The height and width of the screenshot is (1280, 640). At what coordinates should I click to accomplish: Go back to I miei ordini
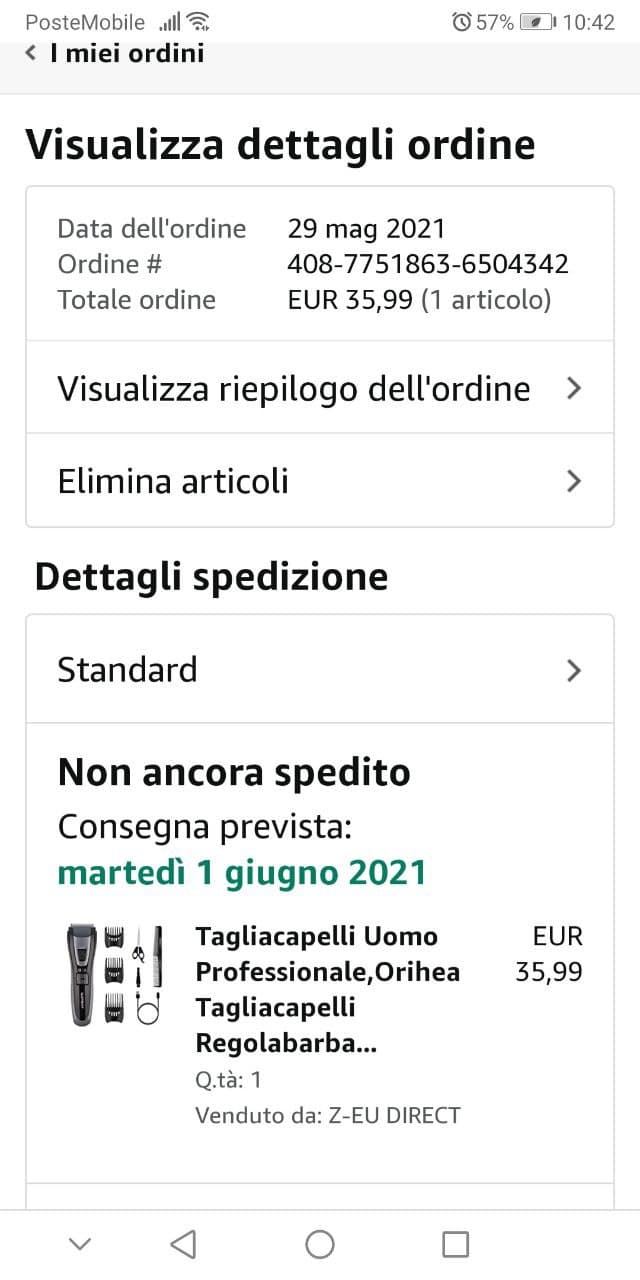[x=115, y=53]
